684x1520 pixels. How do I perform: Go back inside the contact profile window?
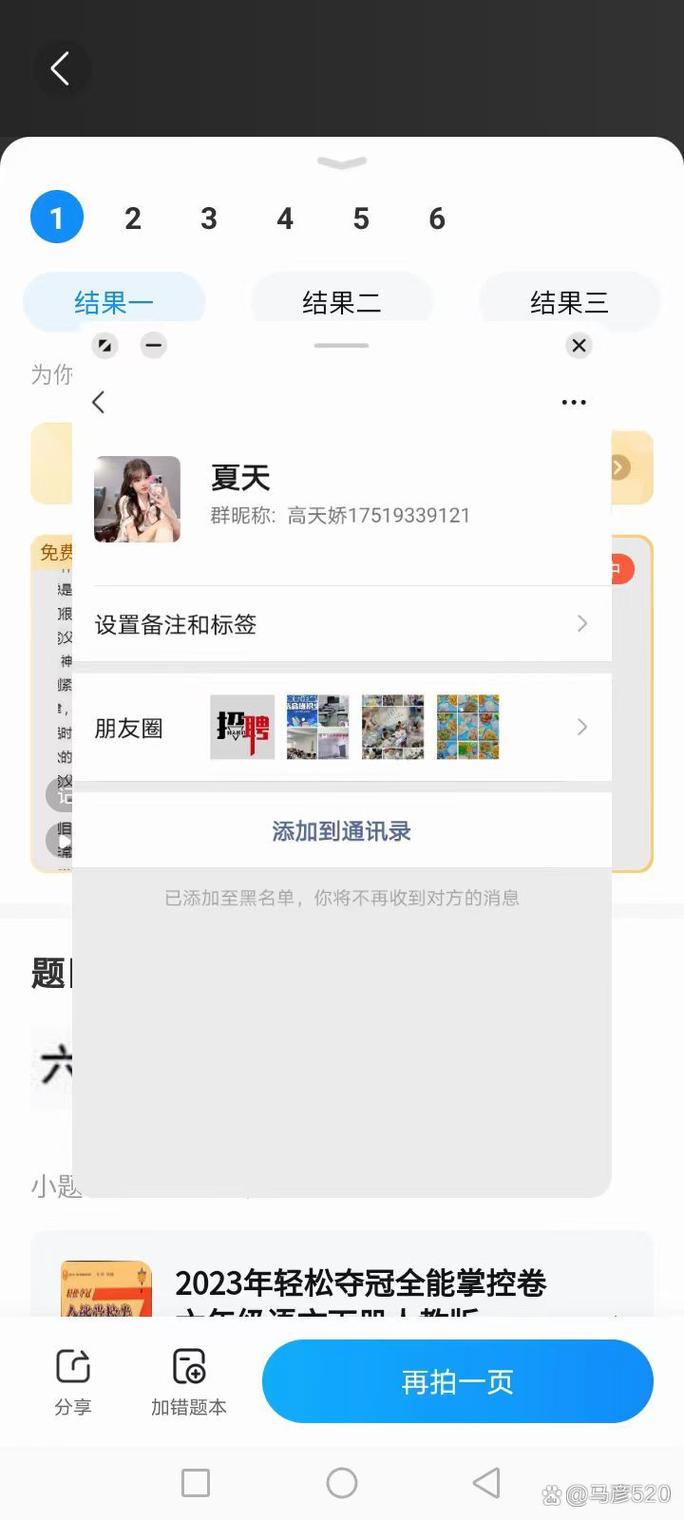coord(98,402)
